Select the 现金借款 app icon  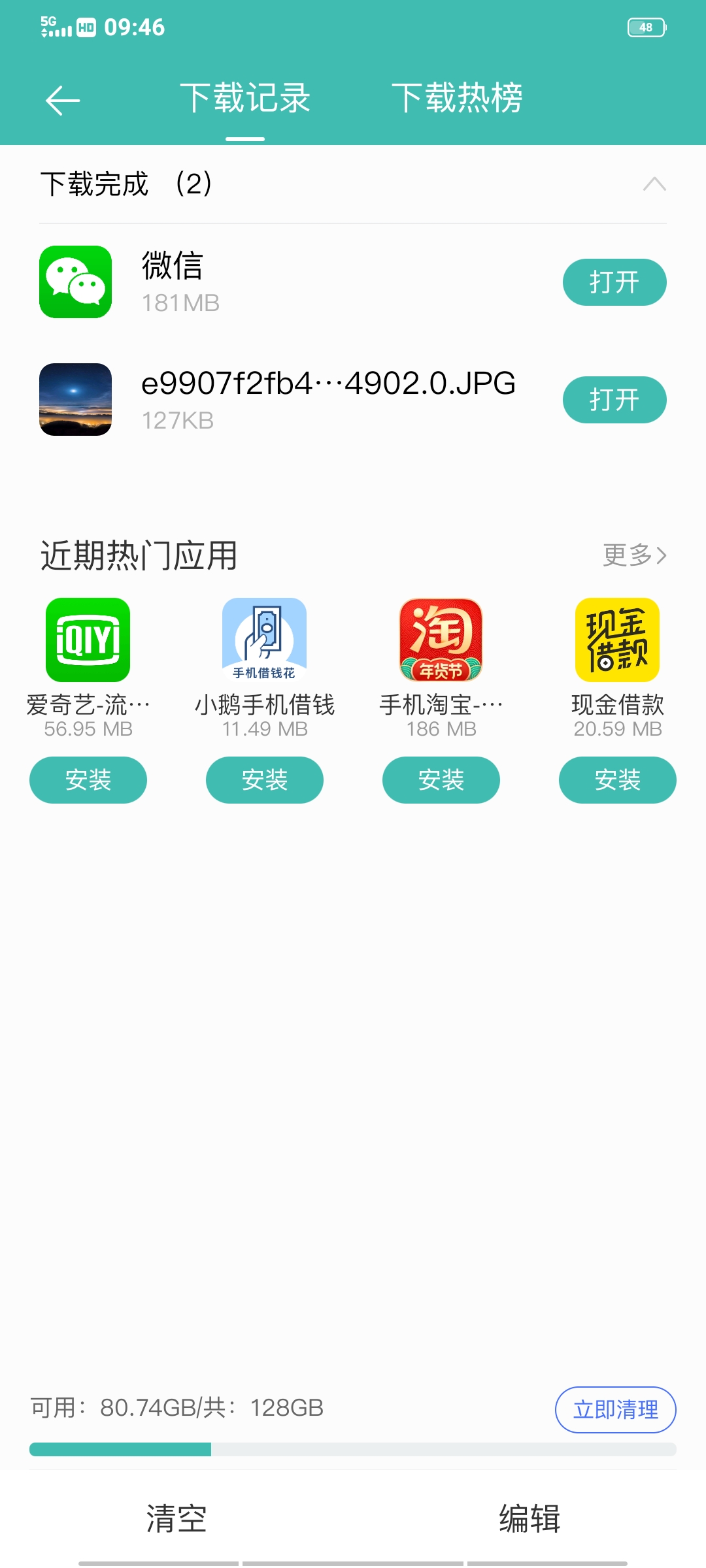617,641
